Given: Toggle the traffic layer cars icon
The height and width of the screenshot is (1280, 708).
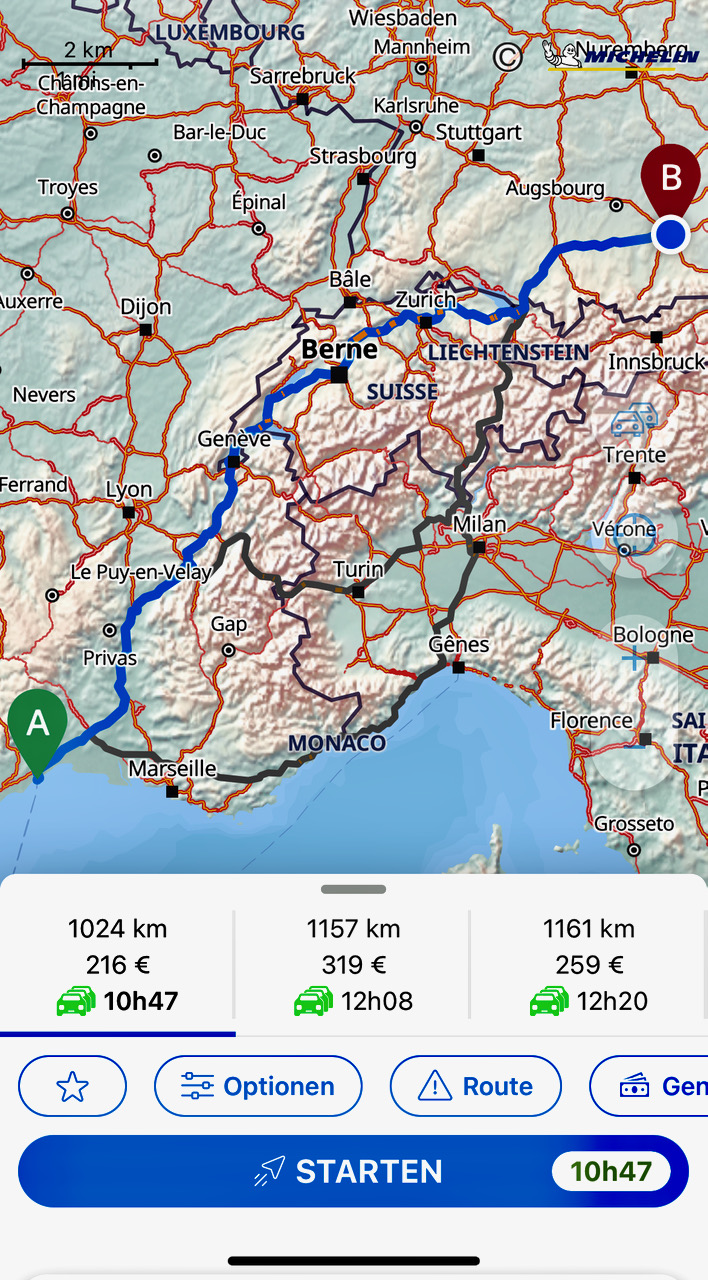Looking at the screenshot, I should [635, 421].
